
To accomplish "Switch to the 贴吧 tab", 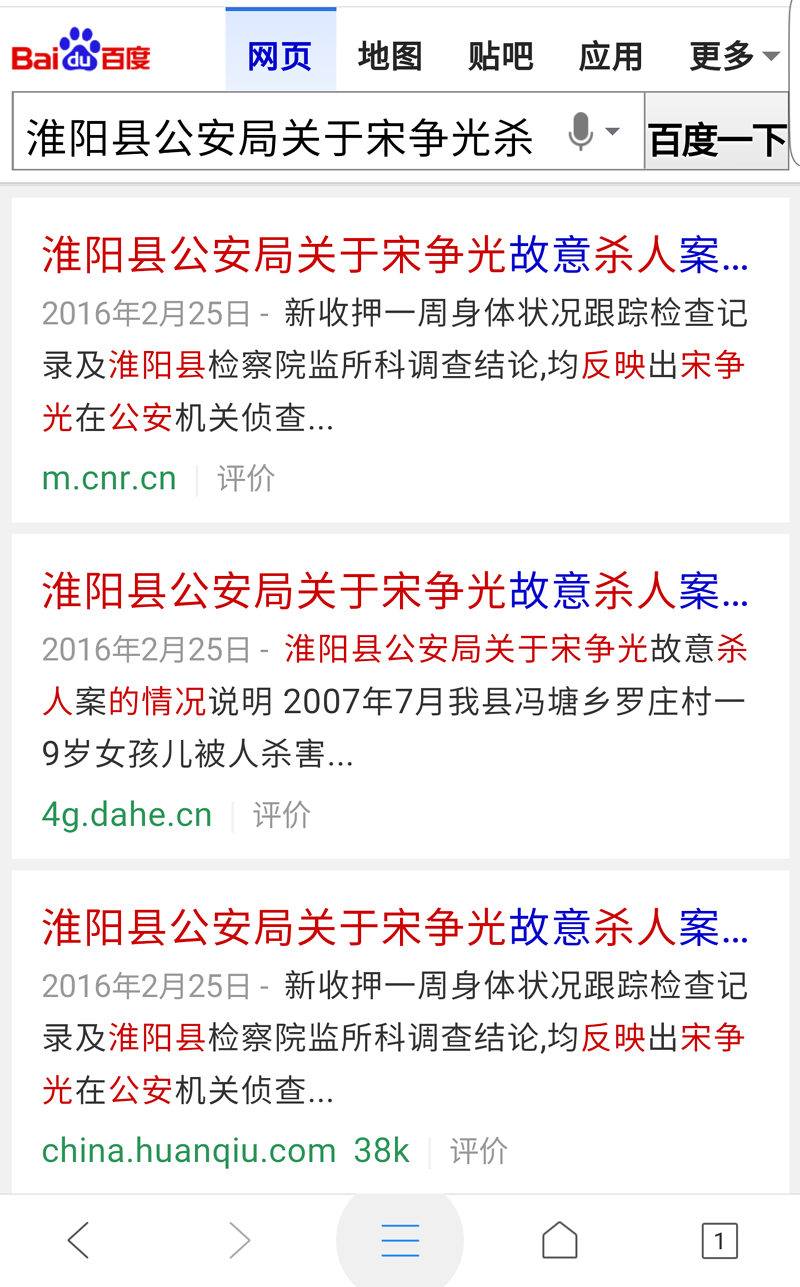I will 500,56.
